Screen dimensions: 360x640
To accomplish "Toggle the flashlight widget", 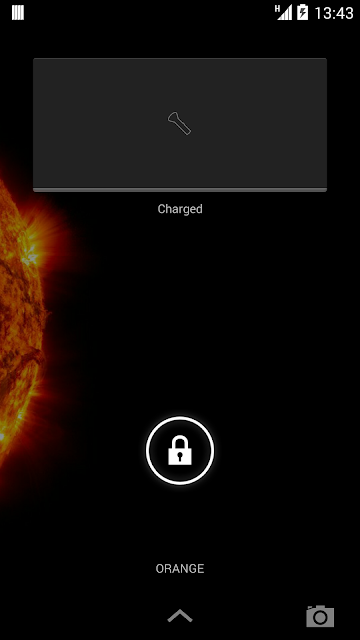I will point(180,123).
